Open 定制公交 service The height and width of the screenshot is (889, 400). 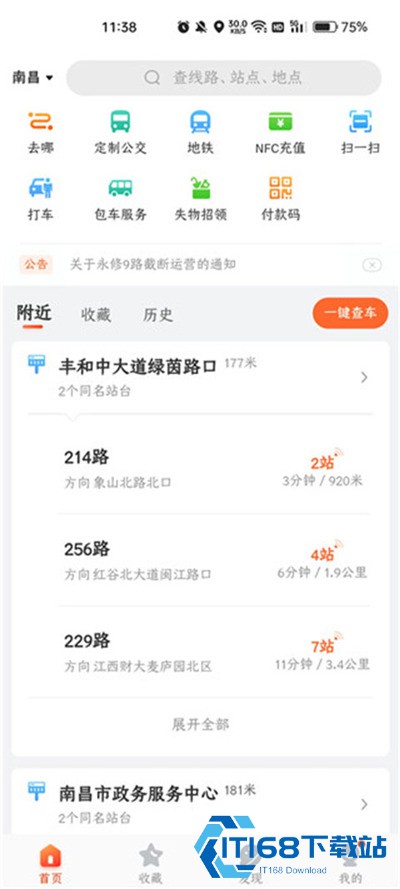point(120,133)
